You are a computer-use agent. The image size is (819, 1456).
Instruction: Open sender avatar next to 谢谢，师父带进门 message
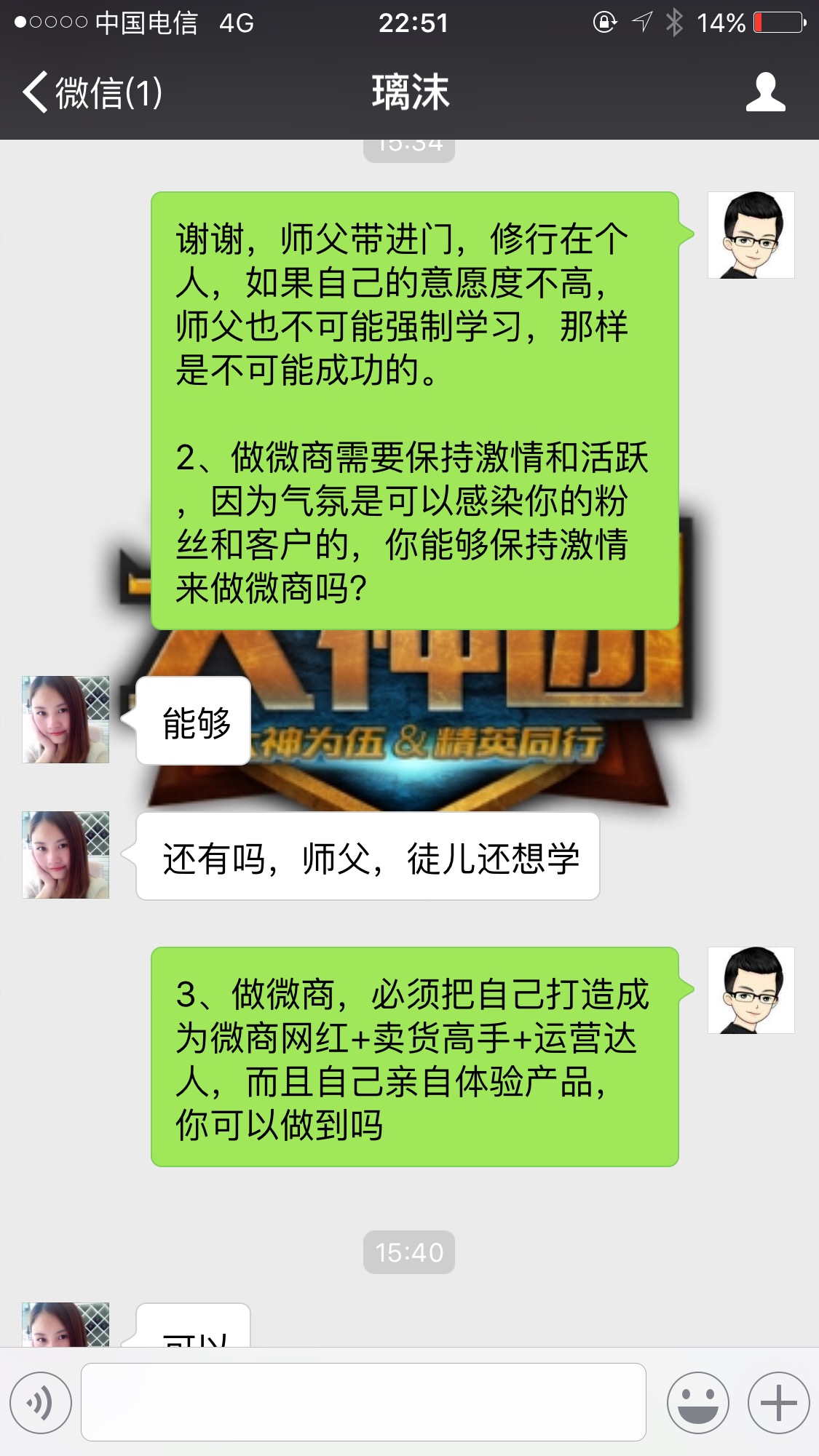pyautogui.click(x=751, y=235)
